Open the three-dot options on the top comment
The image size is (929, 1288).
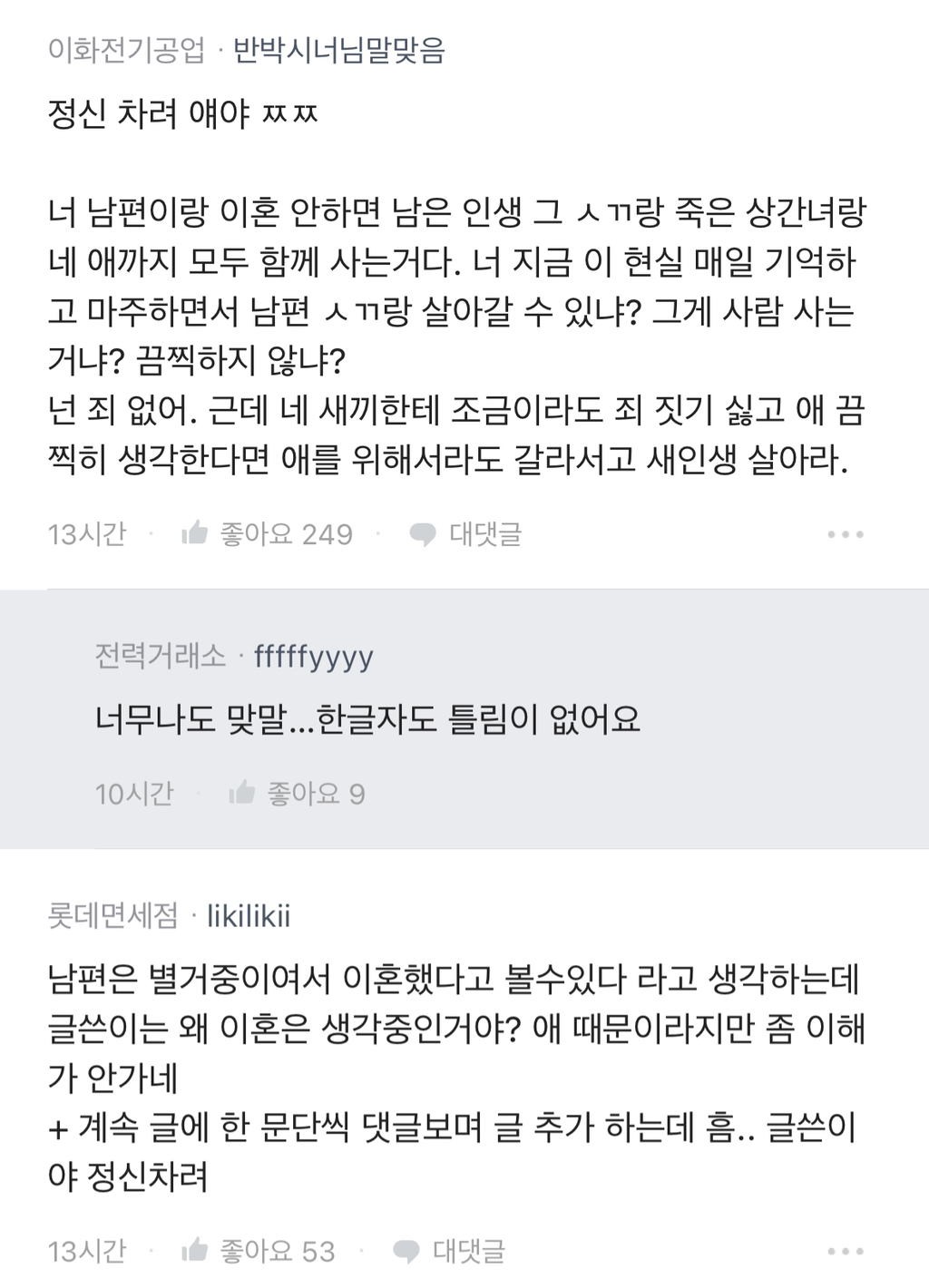click(845, 534)
